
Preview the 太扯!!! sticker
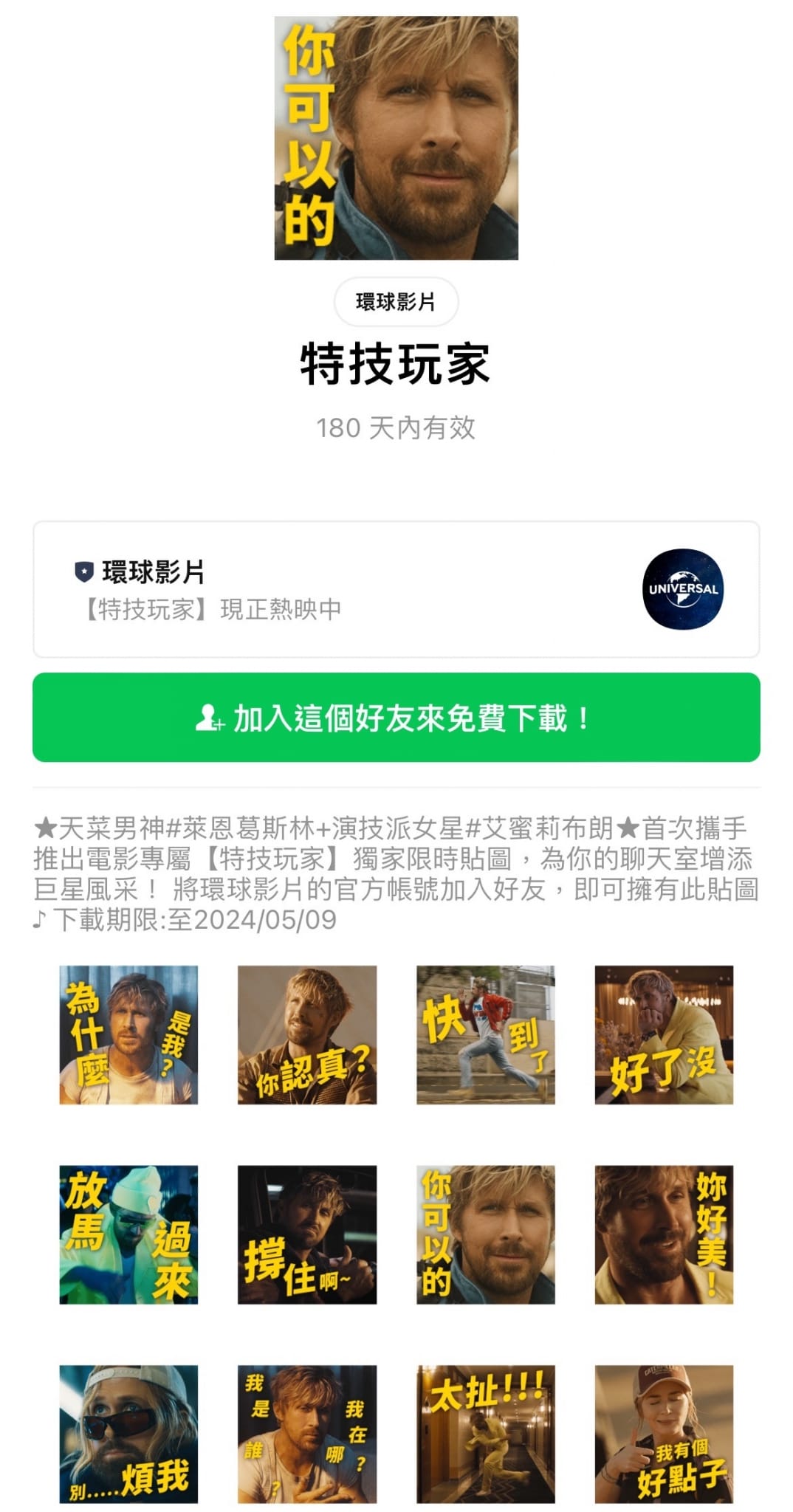(486, 1434)
